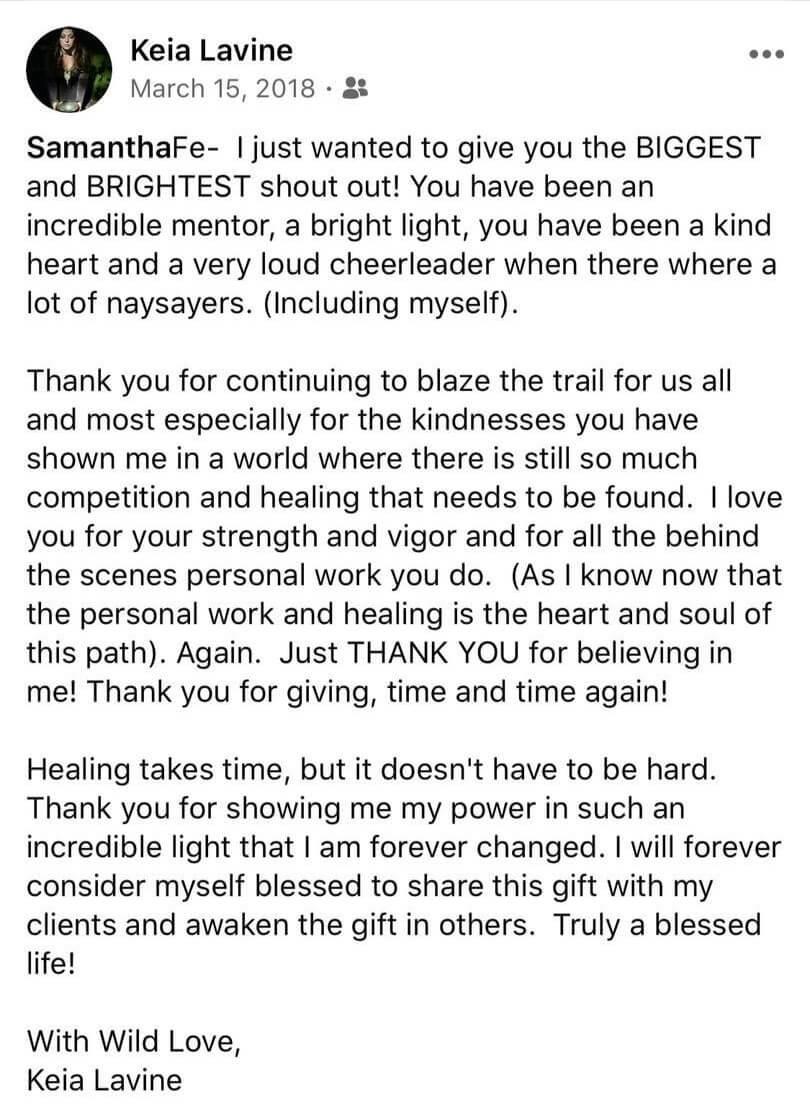The width and height of the screenshot is (810, 1108).
Task: Open the Keia Lavine name in the post header
Action: (210, 48)
